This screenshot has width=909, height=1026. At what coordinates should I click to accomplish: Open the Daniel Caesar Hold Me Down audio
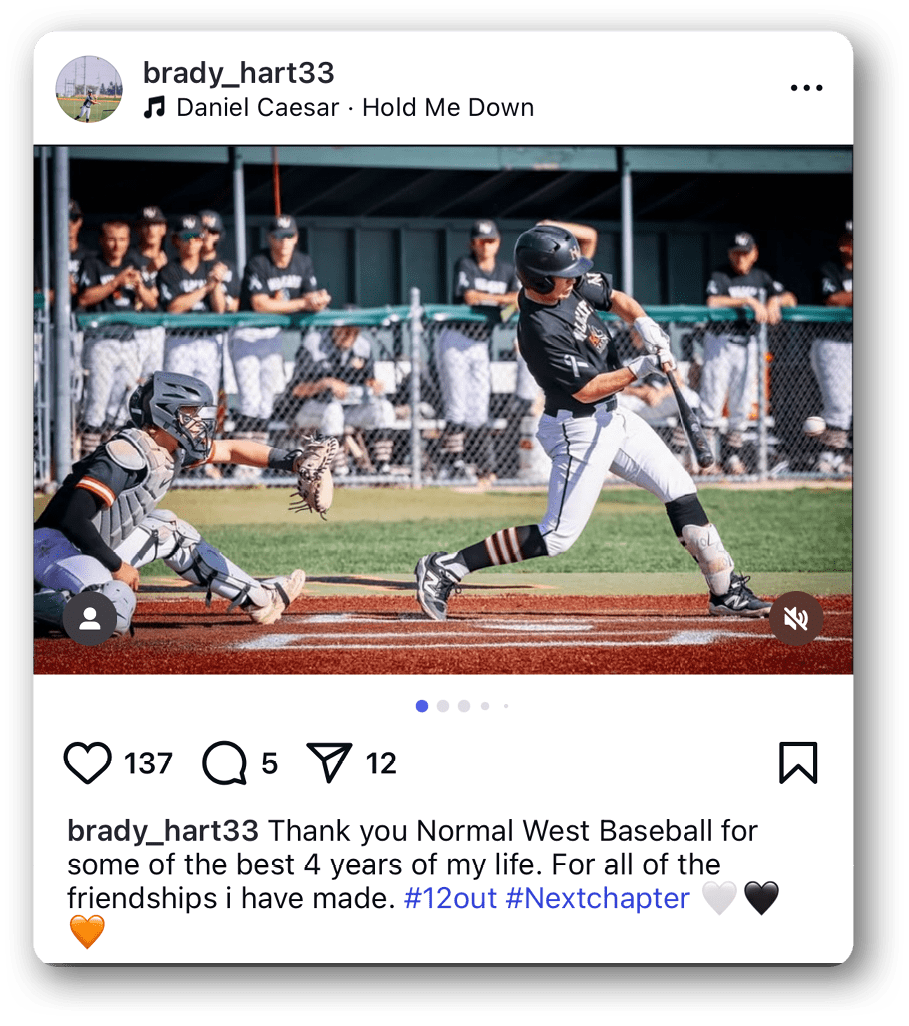[x=354, y=108]
